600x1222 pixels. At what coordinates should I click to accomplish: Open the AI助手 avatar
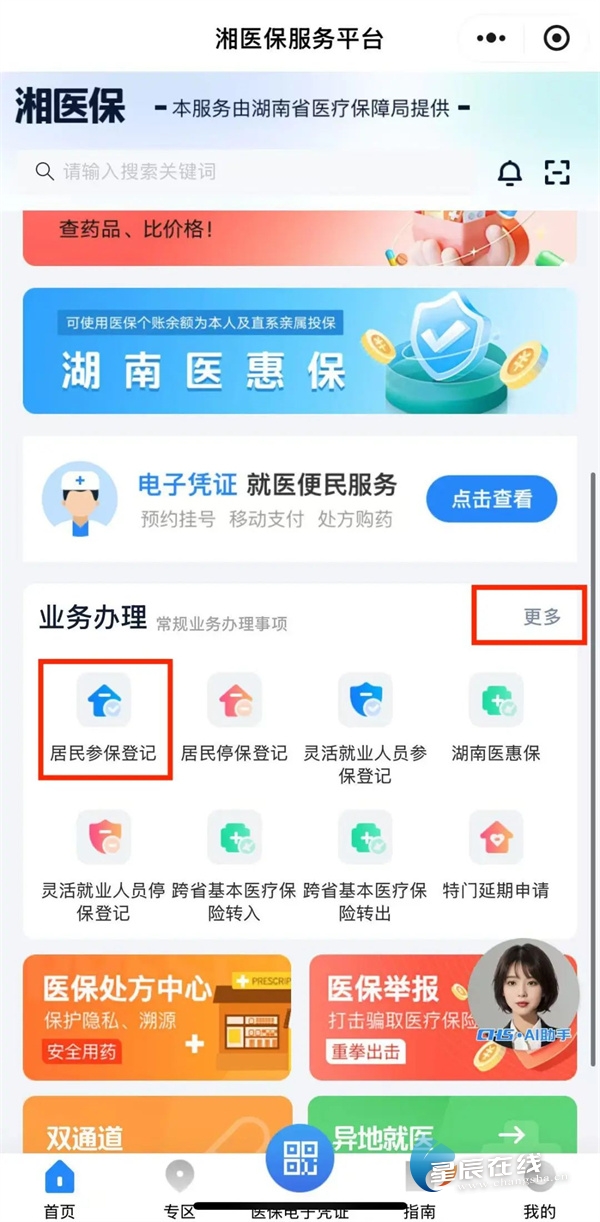pos(524,994)
